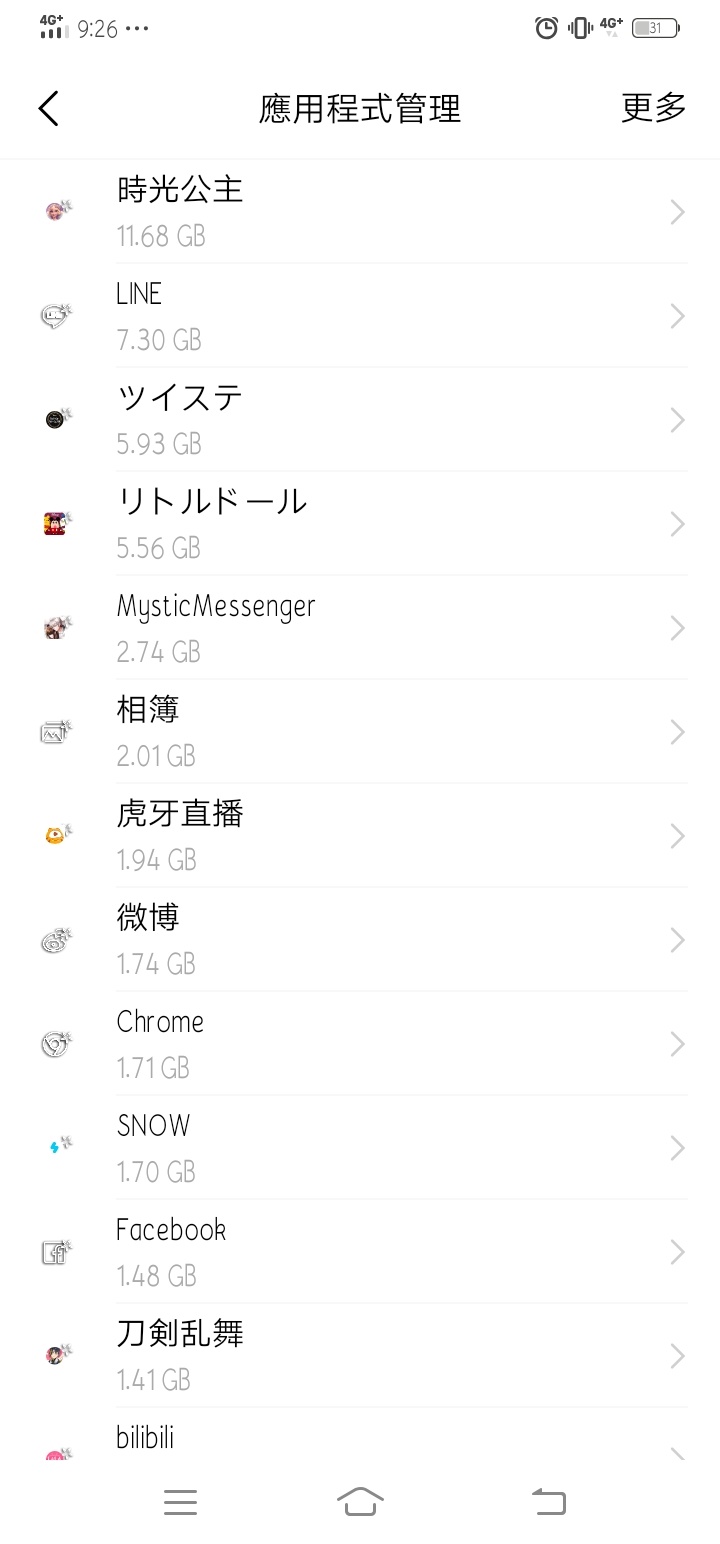Select 刀剣乱舞 app entry
Screen dimensions: 720x1544
coord(360,1355)
